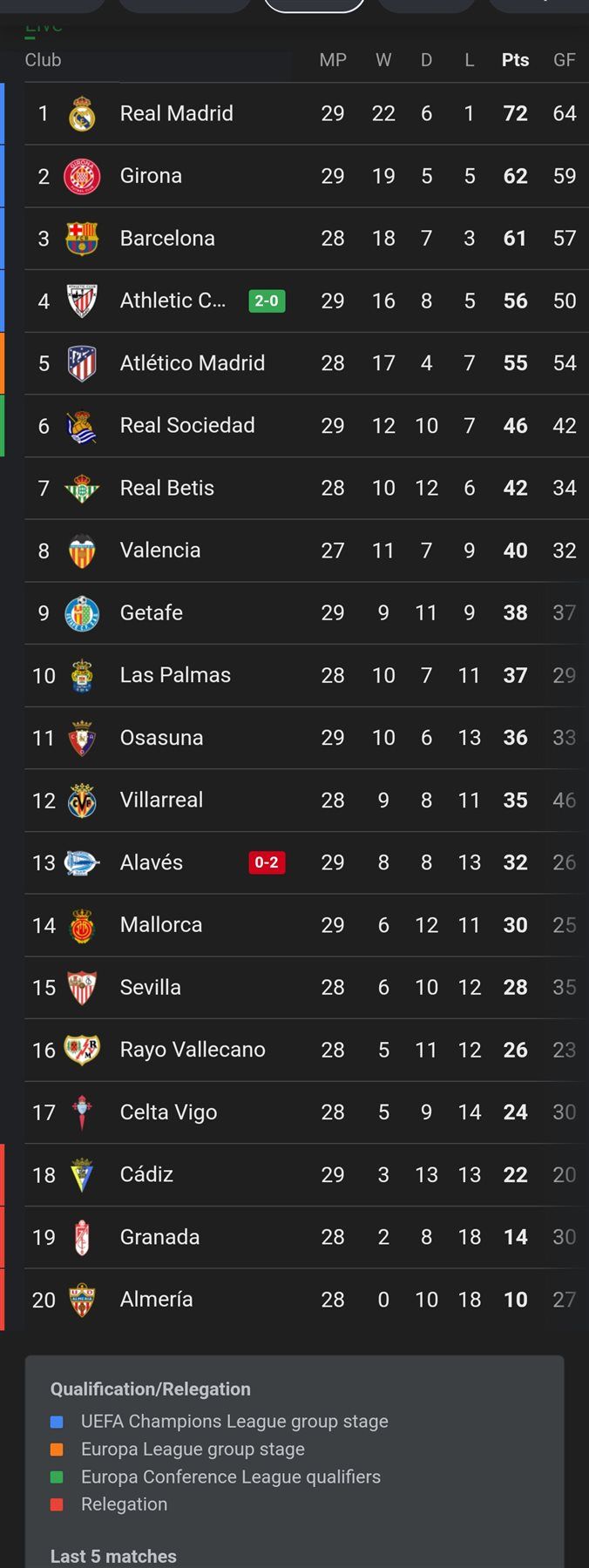Open the Villarreal row
The width and height of the screenshot is (589, 1568).
coord(161,801)
